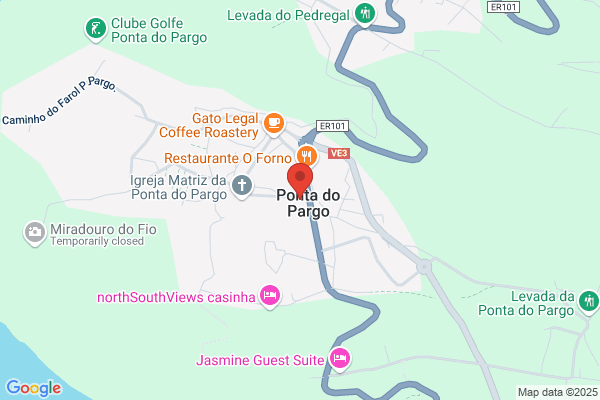Select the Jasmine Guest Suite lodging pin
Viewport: 600px width, 400px height.
coord(340,359)
